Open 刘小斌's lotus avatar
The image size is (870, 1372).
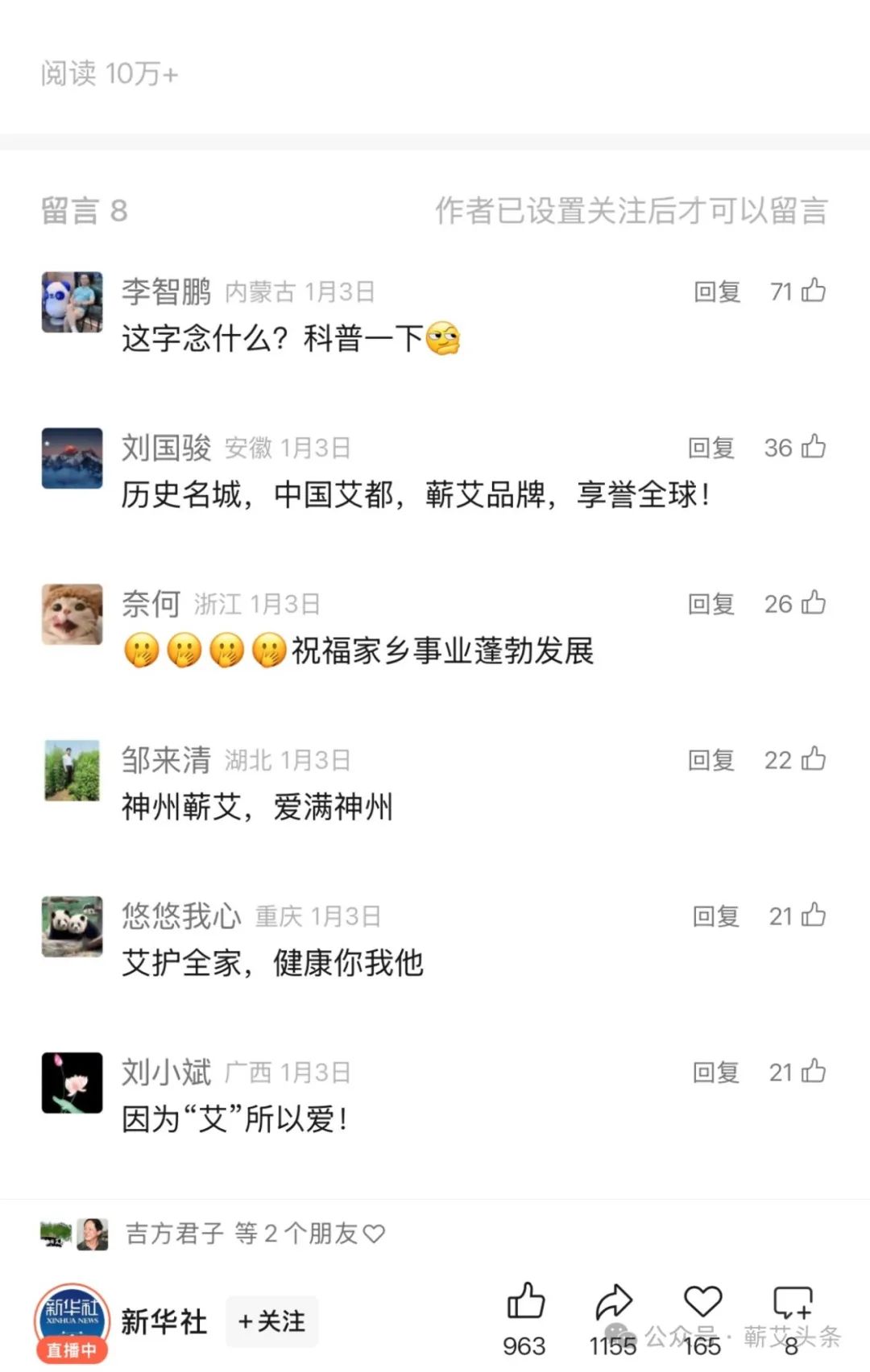(x=71, y=1083)
